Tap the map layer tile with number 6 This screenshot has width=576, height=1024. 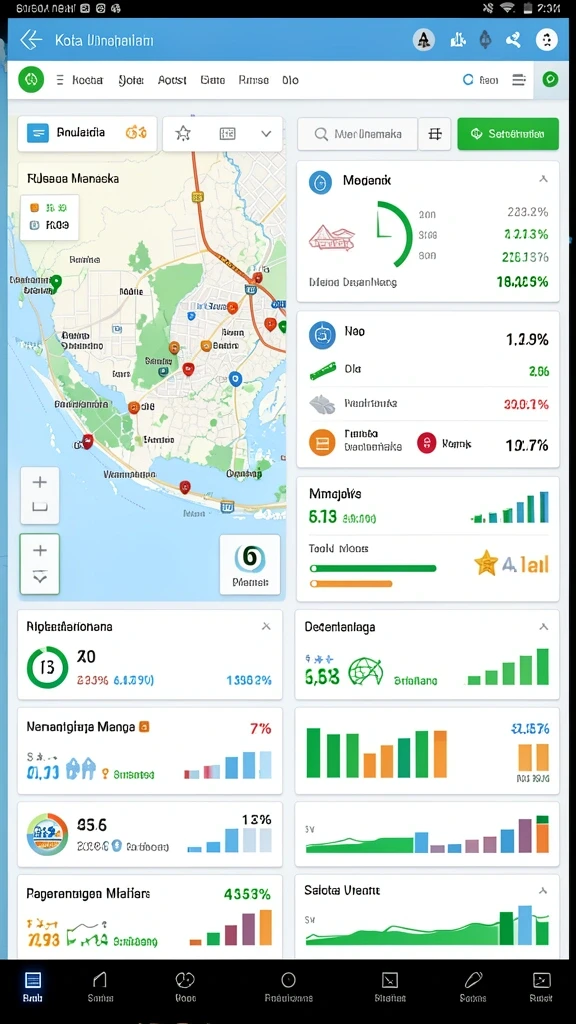pos(250,564)
